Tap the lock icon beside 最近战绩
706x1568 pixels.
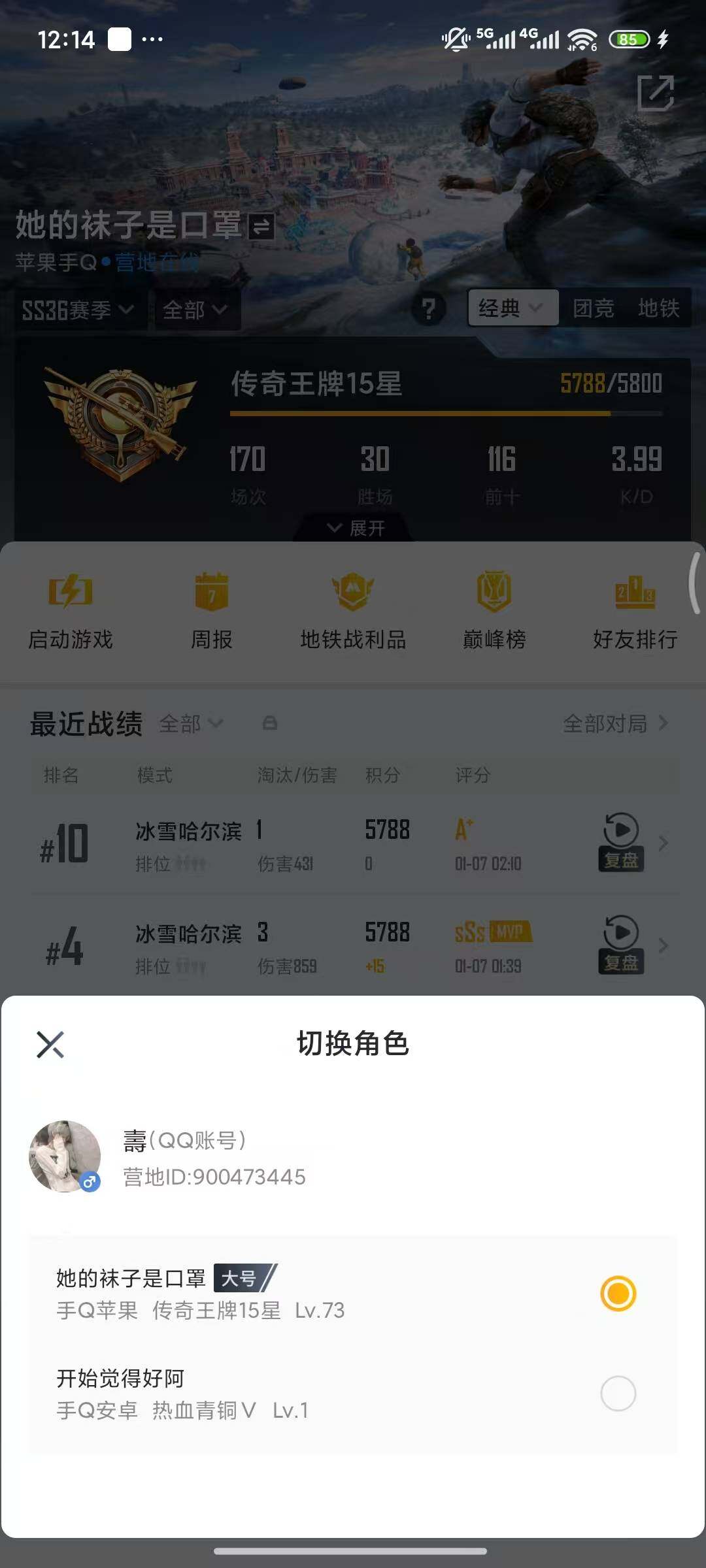270,724
